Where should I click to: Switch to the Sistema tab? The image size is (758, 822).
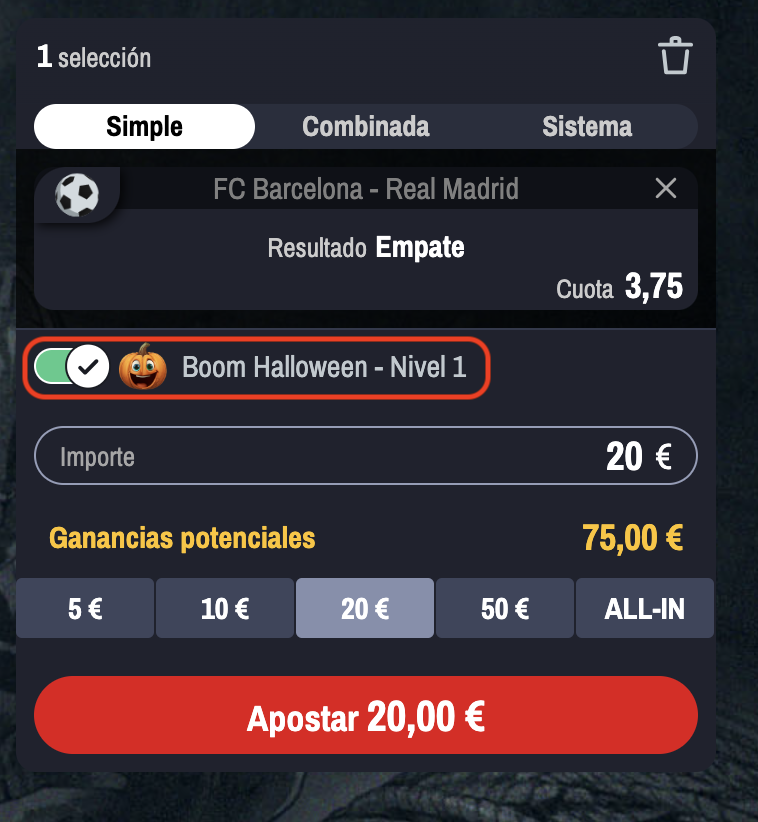[x=587, y=127]
